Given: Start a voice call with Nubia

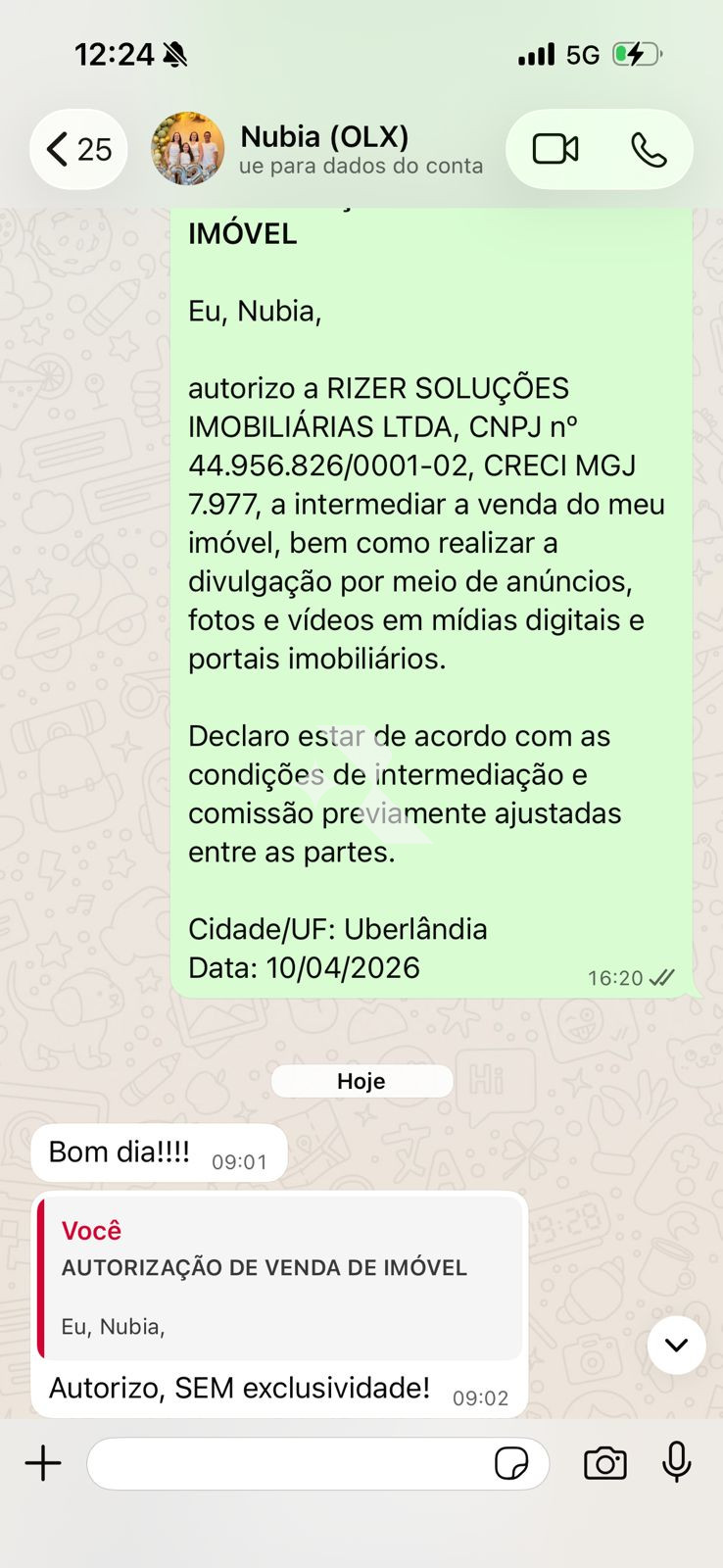Looking at the screenshot, I should (x=649, y=149).
